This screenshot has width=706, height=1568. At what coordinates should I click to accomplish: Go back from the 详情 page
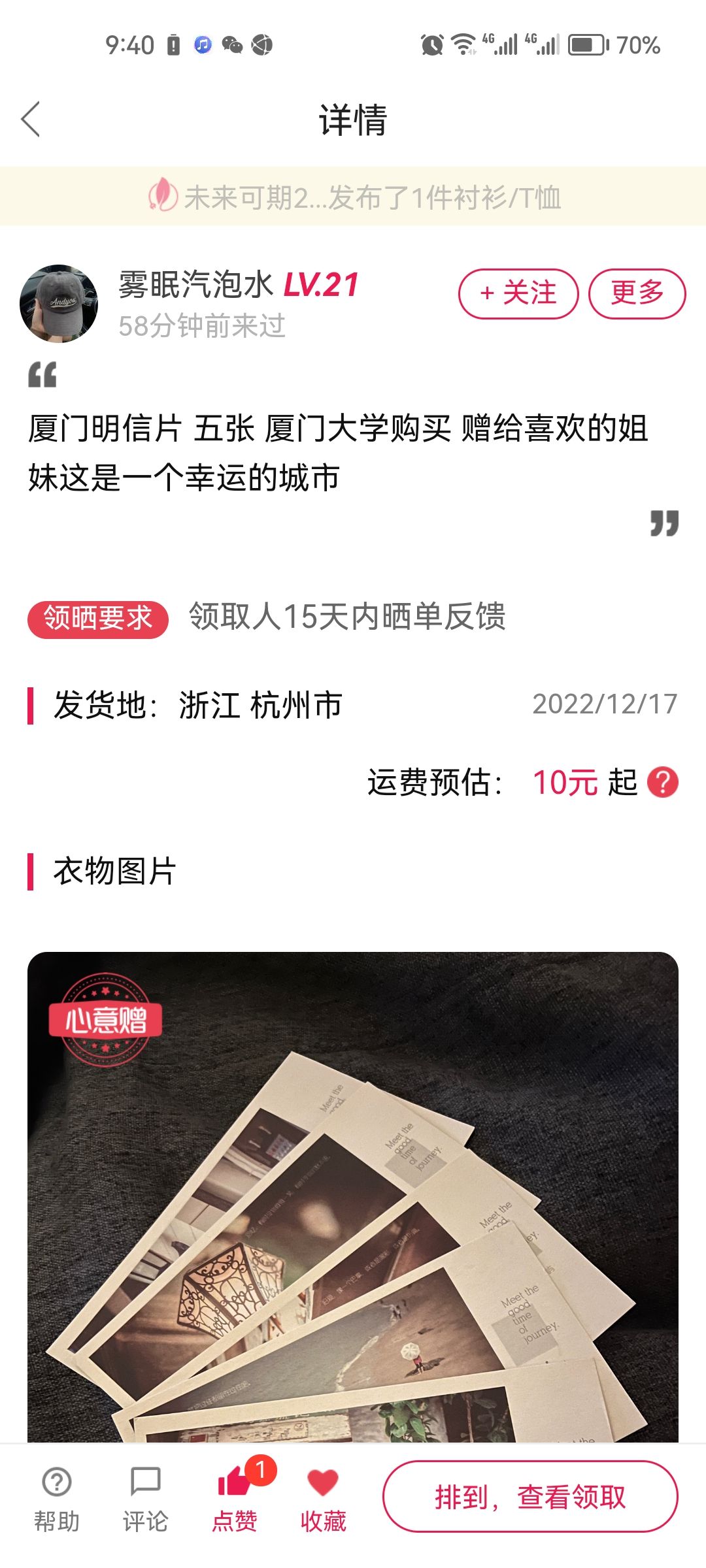pyautogui.click(x=31, y=120)
